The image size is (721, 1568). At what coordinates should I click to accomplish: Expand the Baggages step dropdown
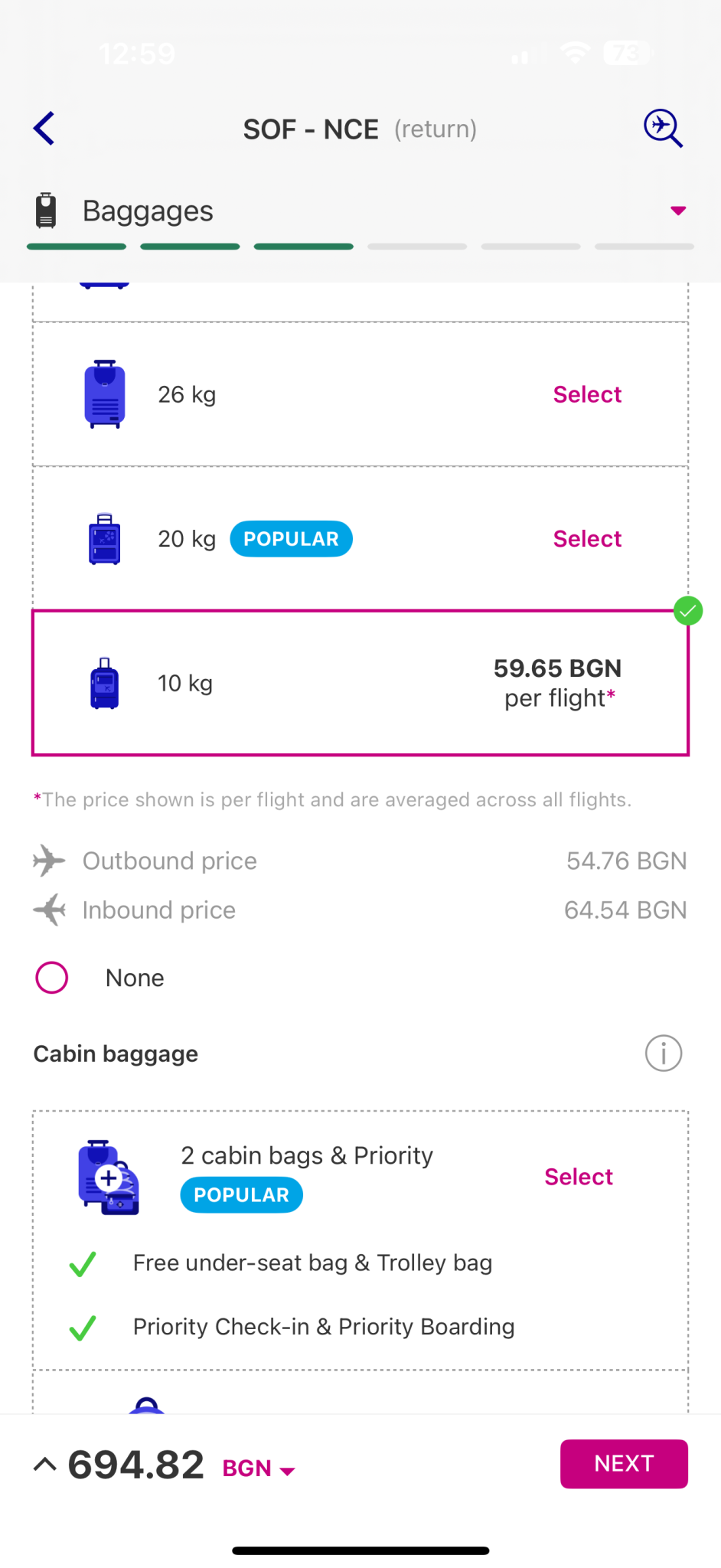677,211
